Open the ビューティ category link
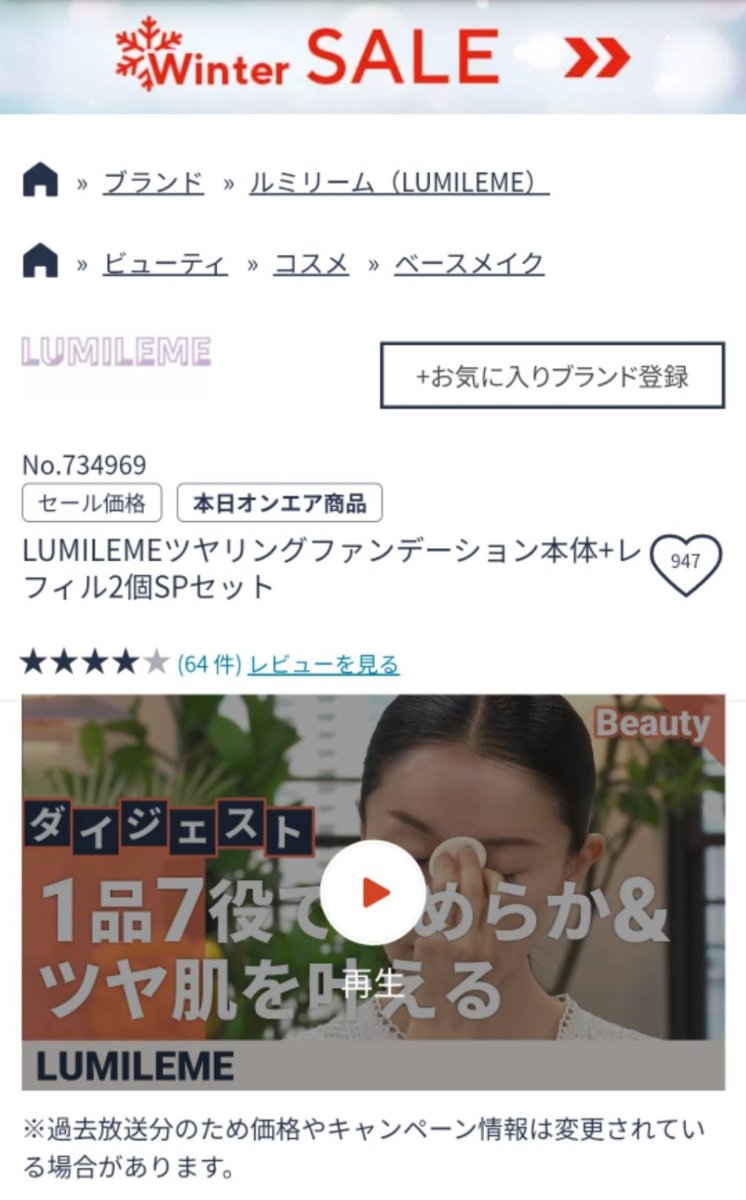Viewport: 746px width, 1200px height. [165, 263]
